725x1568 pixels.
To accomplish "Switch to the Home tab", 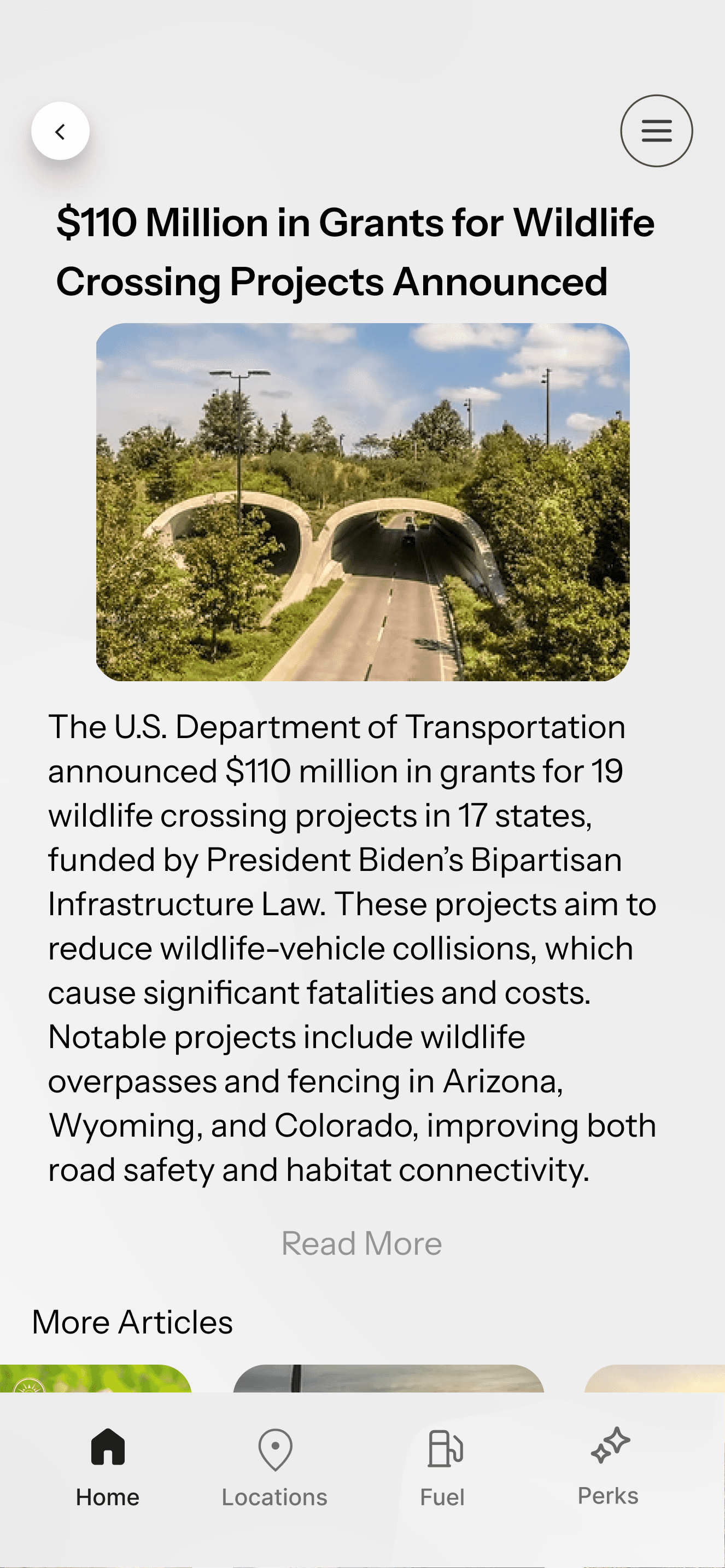I will click(108, 1467).
